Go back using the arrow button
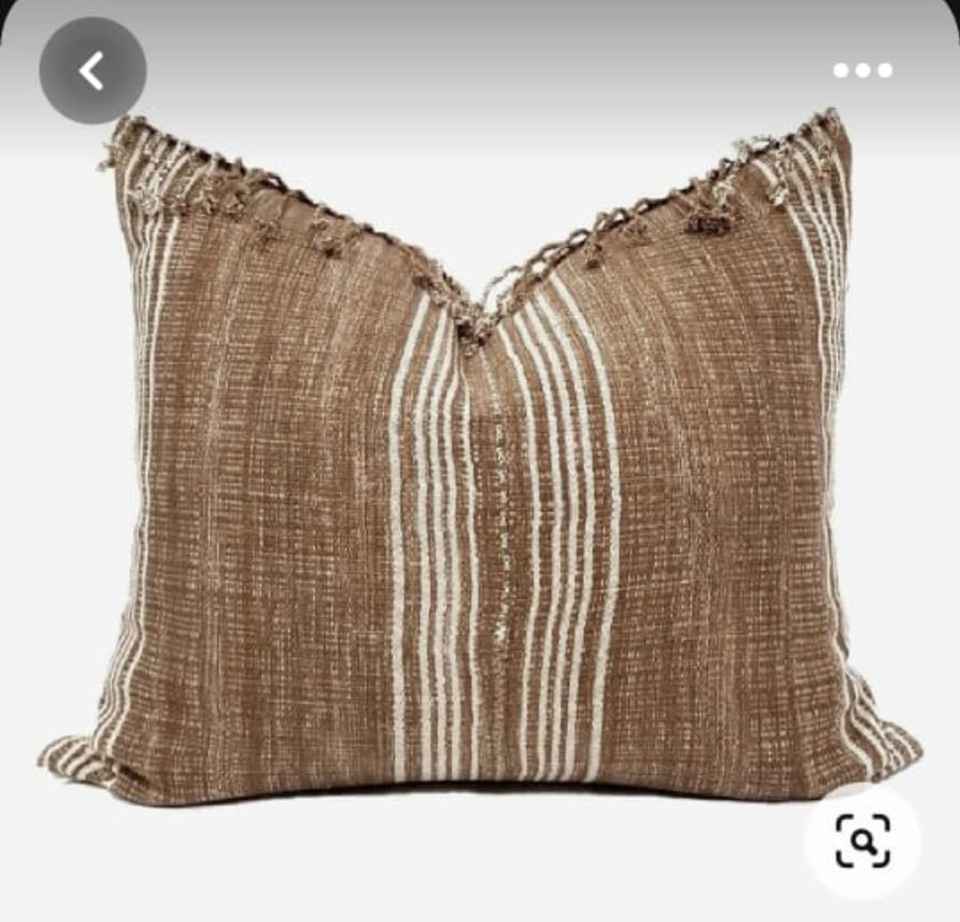The width and height of the screenshot is (960, 922). pyautogui.click(x=92, y=71)
